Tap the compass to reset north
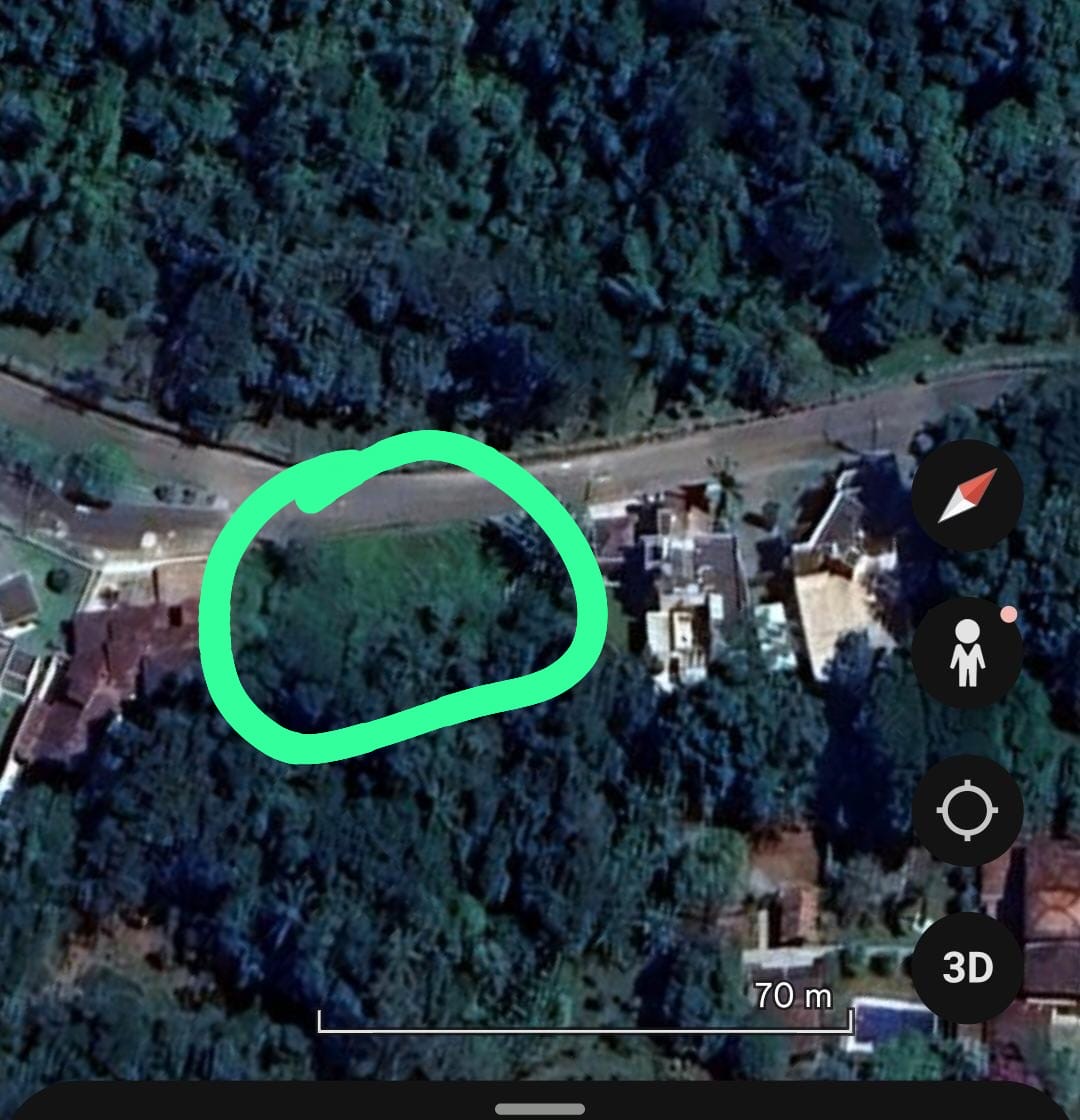 [x=967, y=496]
